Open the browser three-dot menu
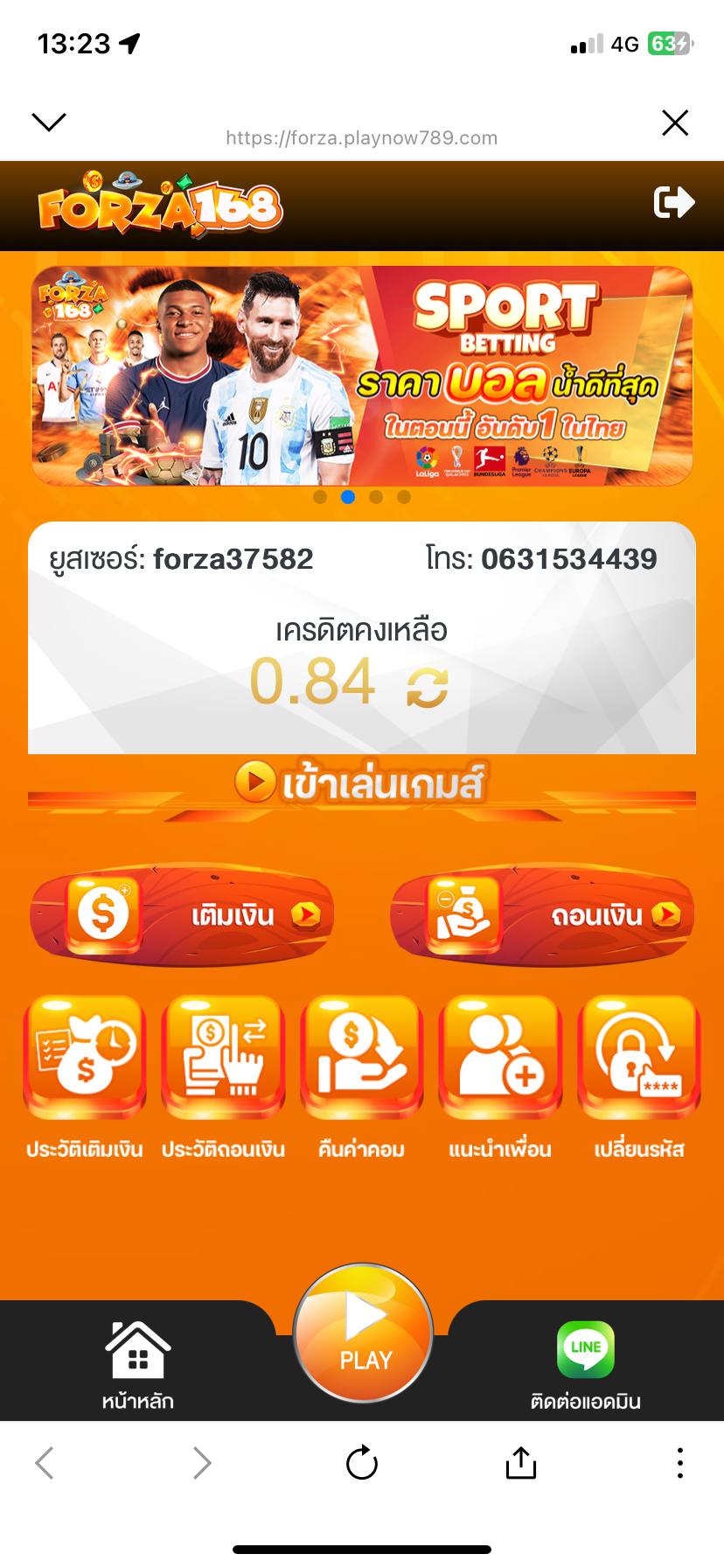Image resolution: width=724 pixels, height=1568 pixels. tap(679, 1462)
